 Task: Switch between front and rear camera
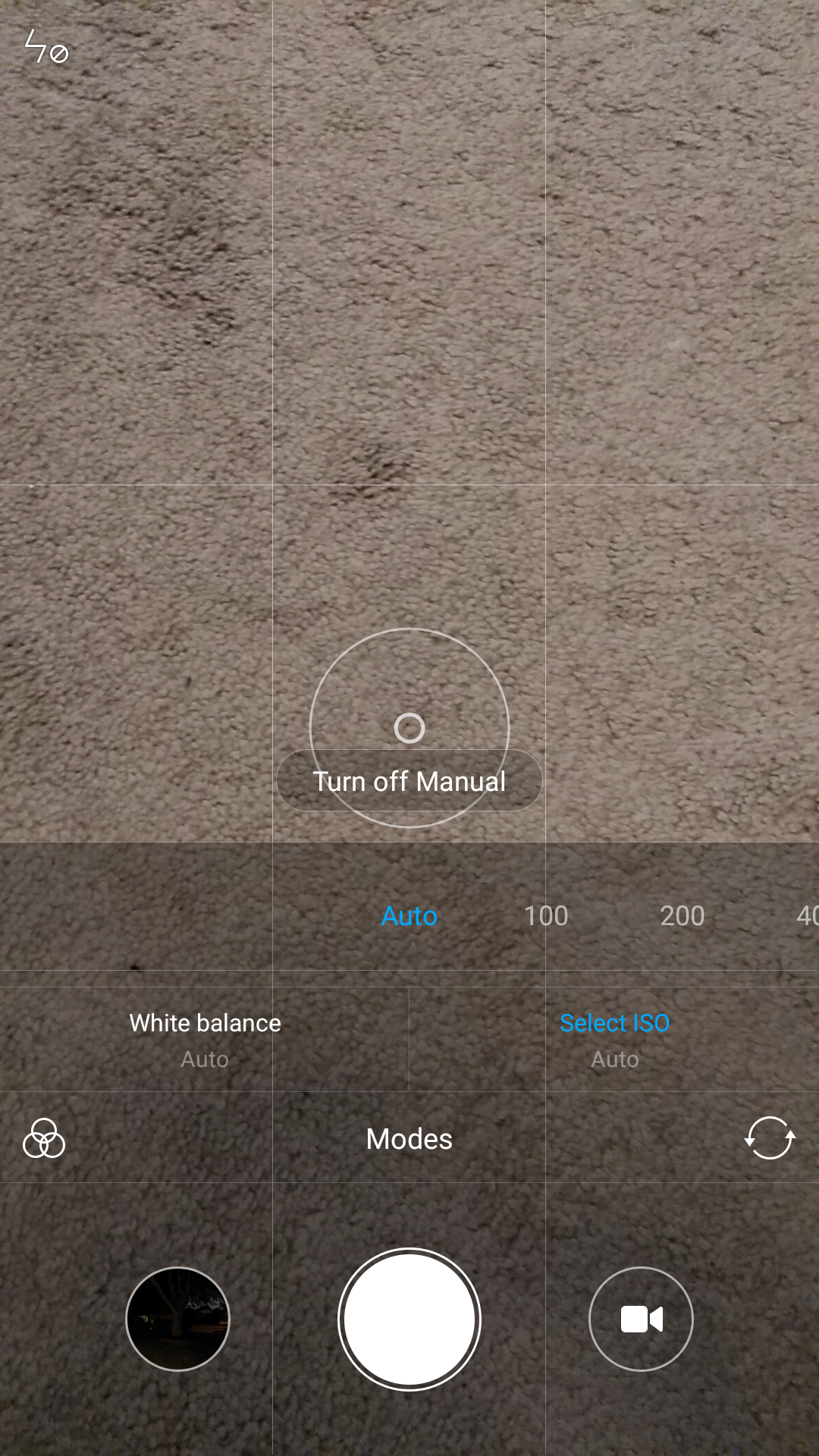[x=770, y=1138]
